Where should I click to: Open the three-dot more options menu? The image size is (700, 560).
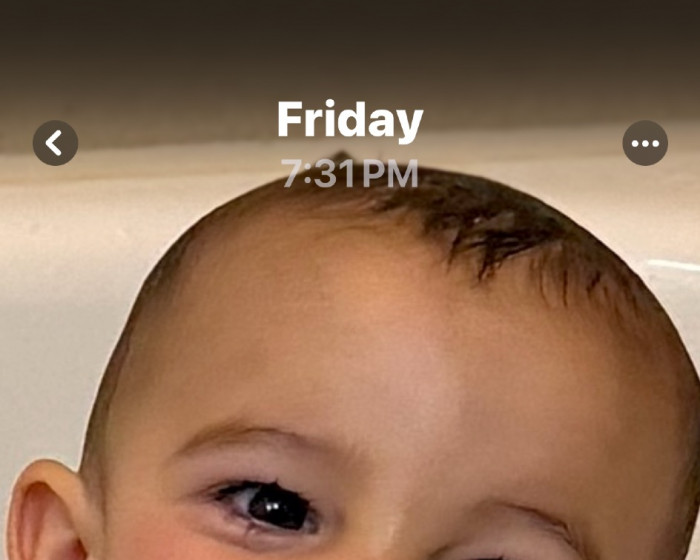pyautogui.click(x=645, y=143)
